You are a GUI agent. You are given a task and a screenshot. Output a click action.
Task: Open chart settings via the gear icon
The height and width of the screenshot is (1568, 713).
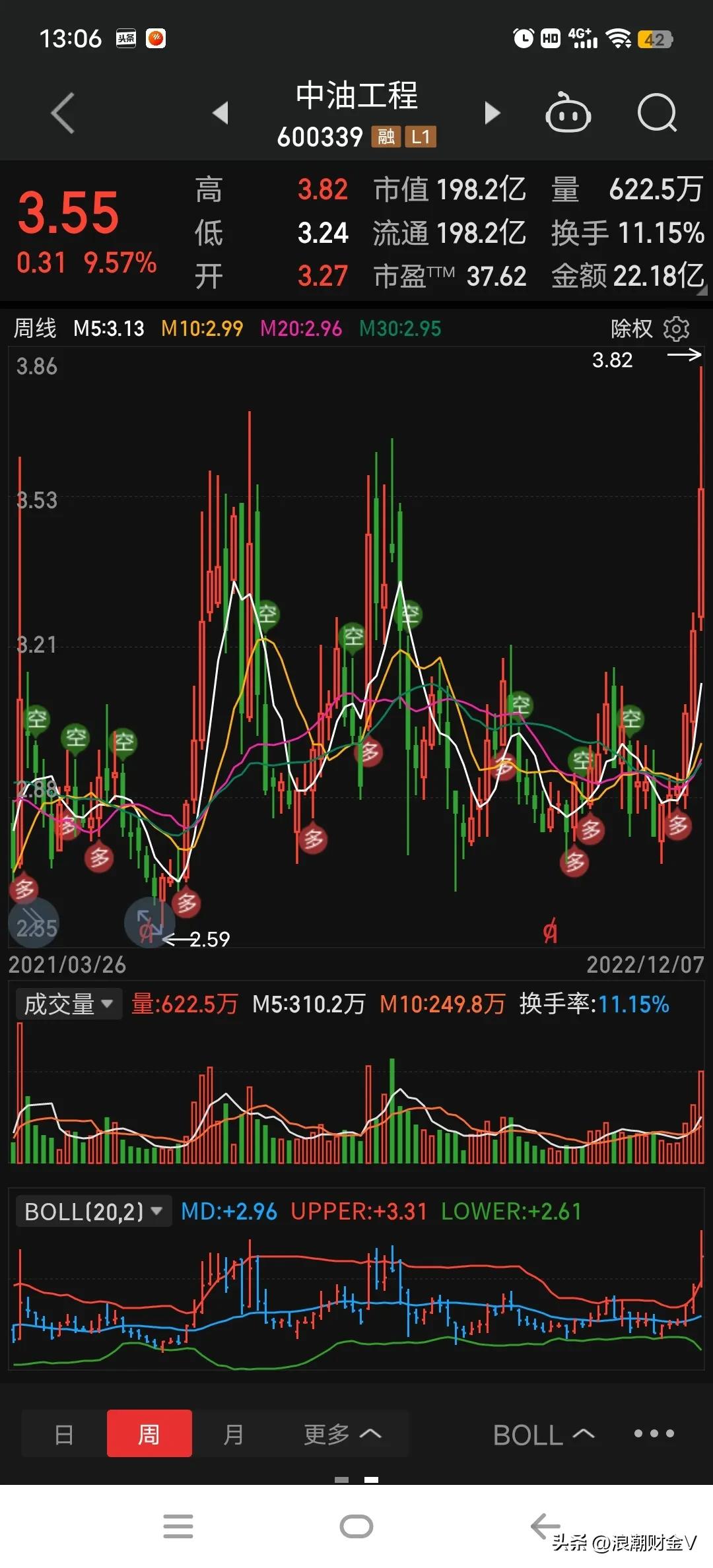tap(677, 328)
